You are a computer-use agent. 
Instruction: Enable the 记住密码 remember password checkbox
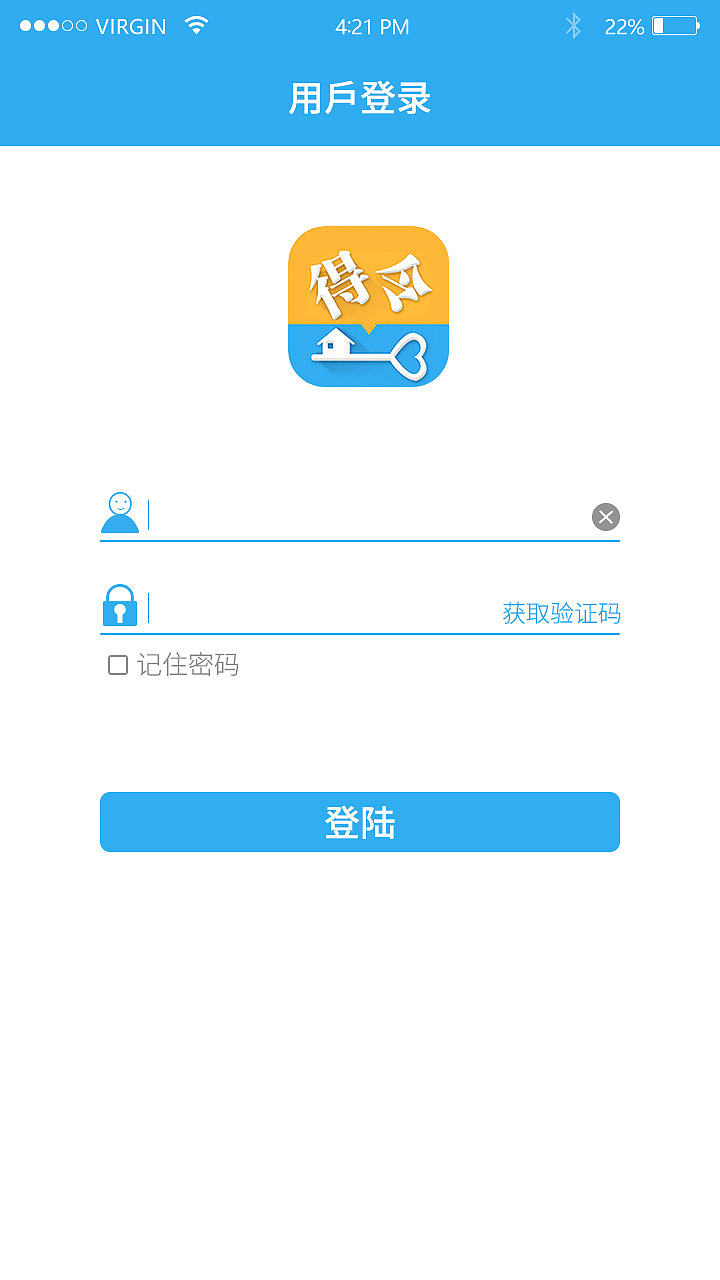coord(116,664)
